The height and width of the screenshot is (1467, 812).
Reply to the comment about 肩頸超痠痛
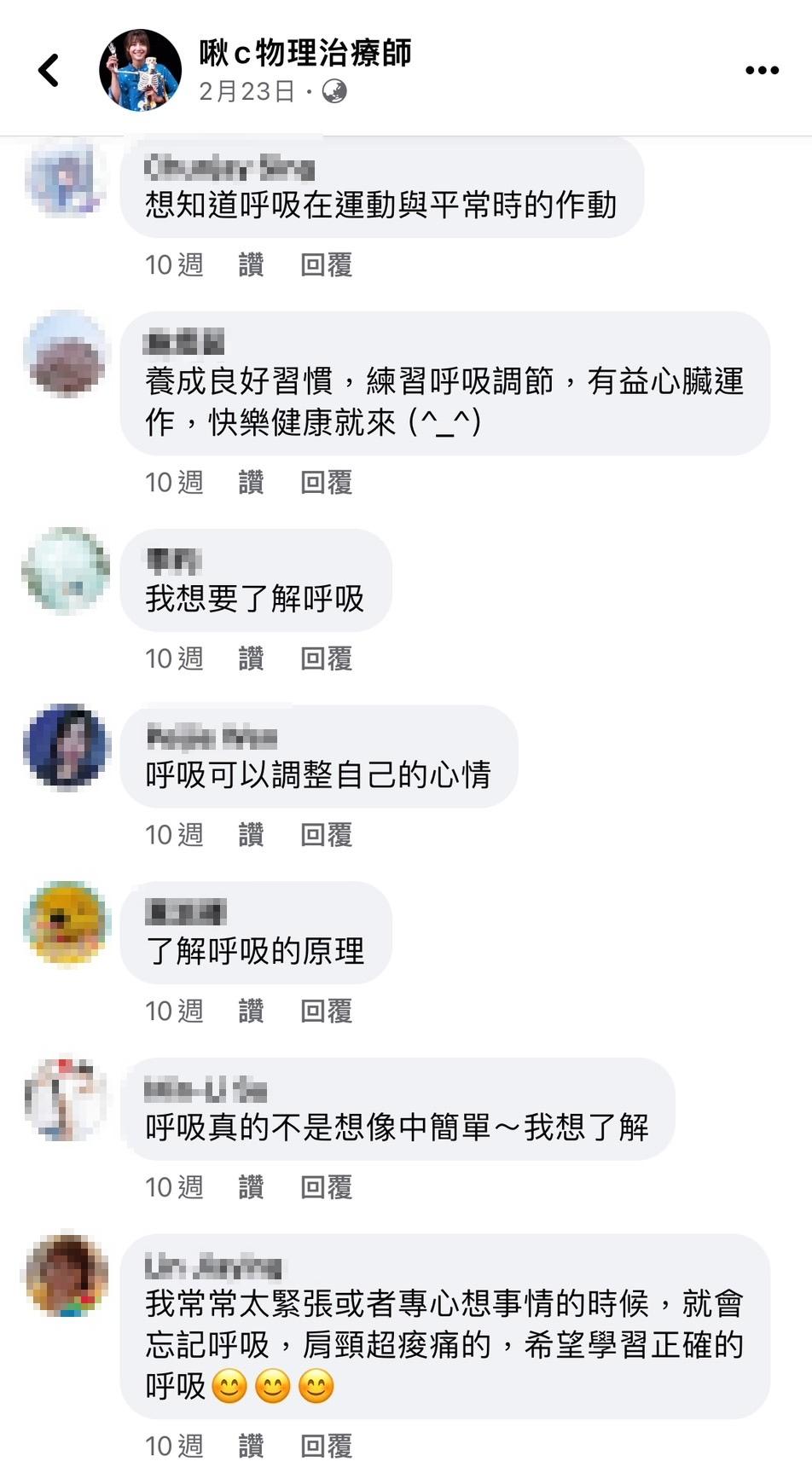tap(326, 1447)
